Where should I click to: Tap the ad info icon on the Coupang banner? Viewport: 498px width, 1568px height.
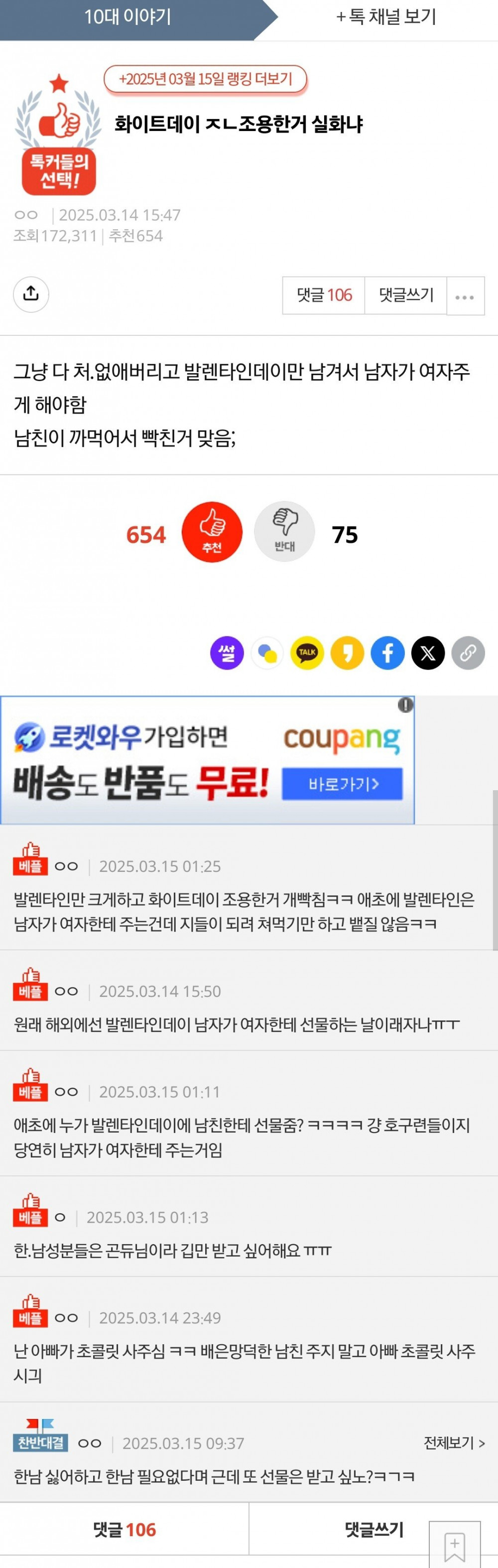405,705
